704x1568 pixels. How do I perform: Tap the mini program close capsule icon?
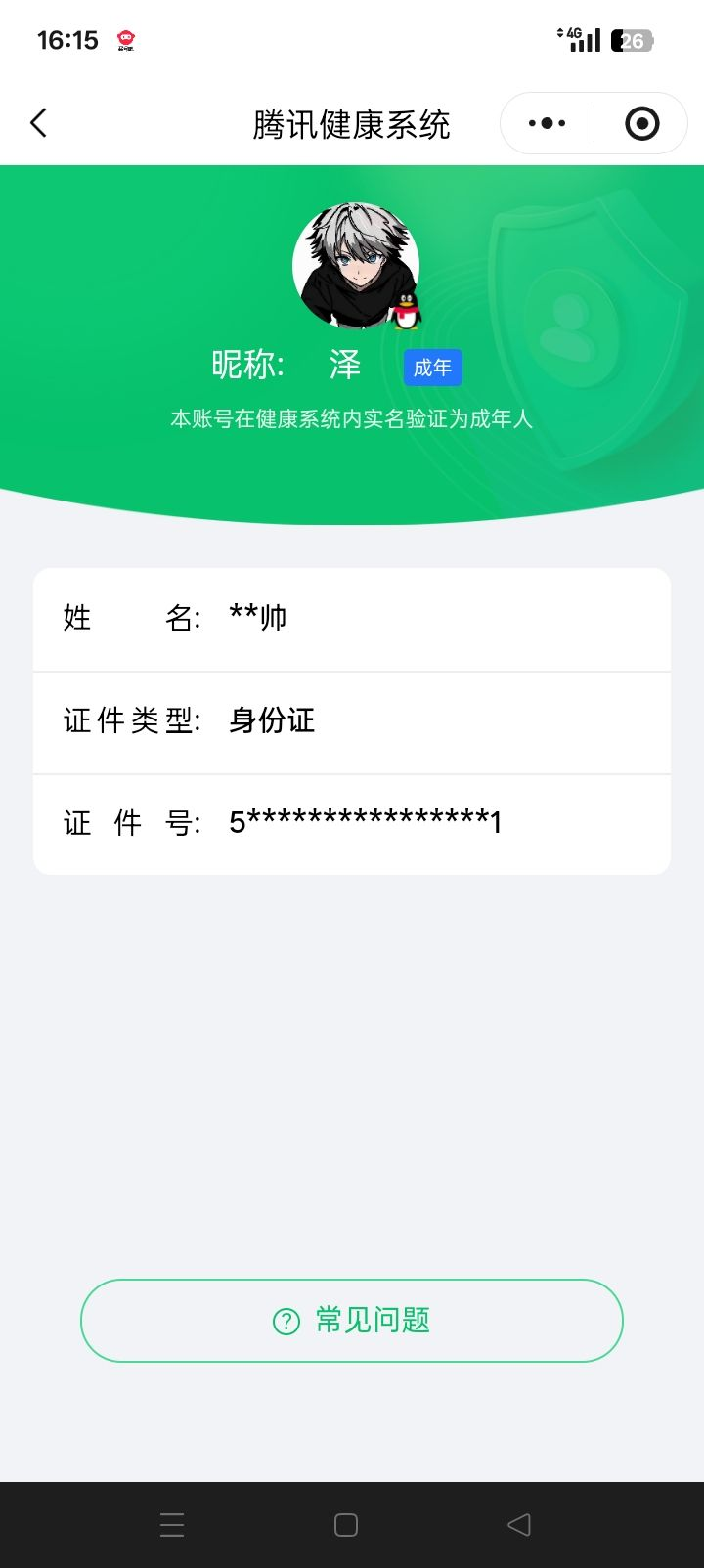[642, 123]
